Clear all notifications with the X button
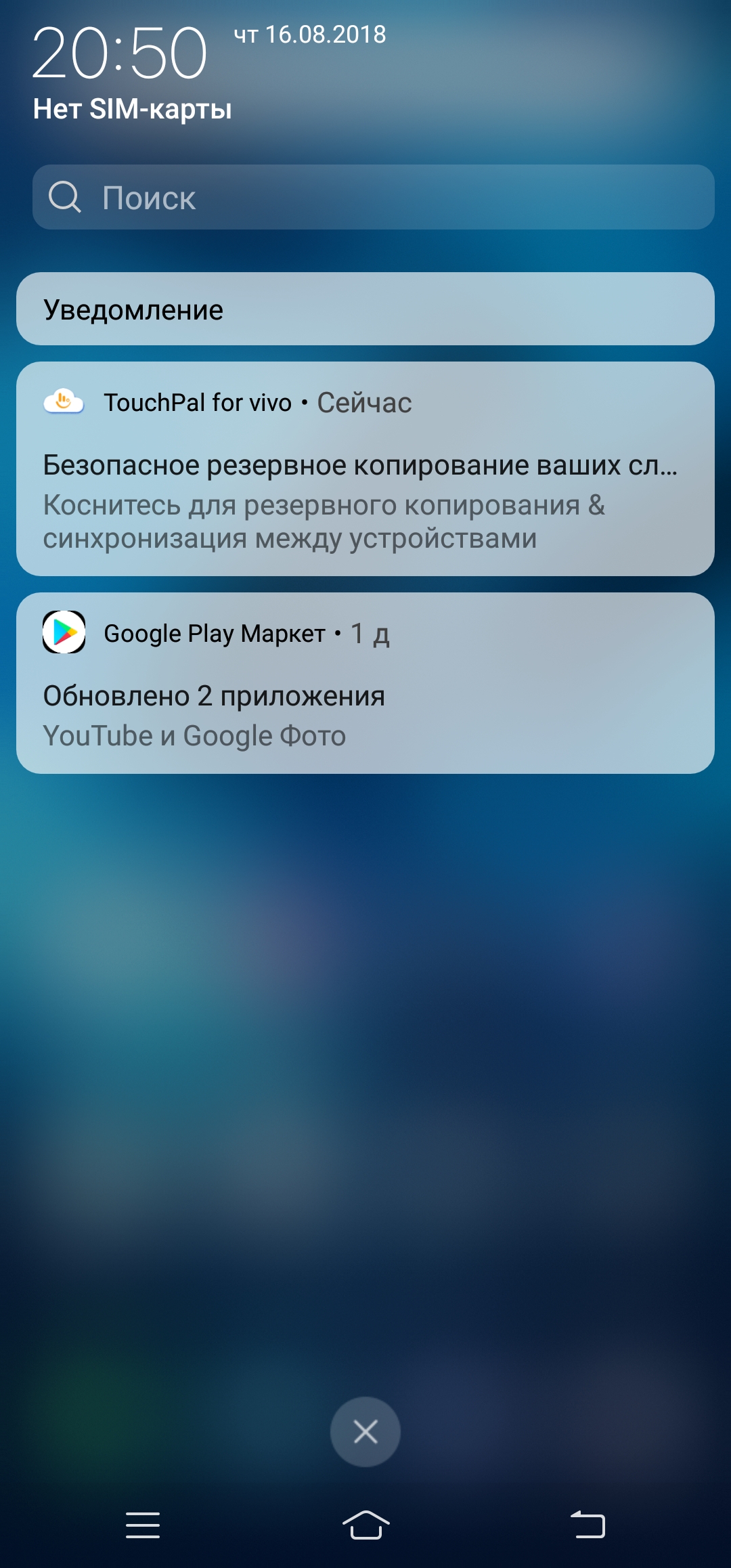 click(x=365, y=1431)
